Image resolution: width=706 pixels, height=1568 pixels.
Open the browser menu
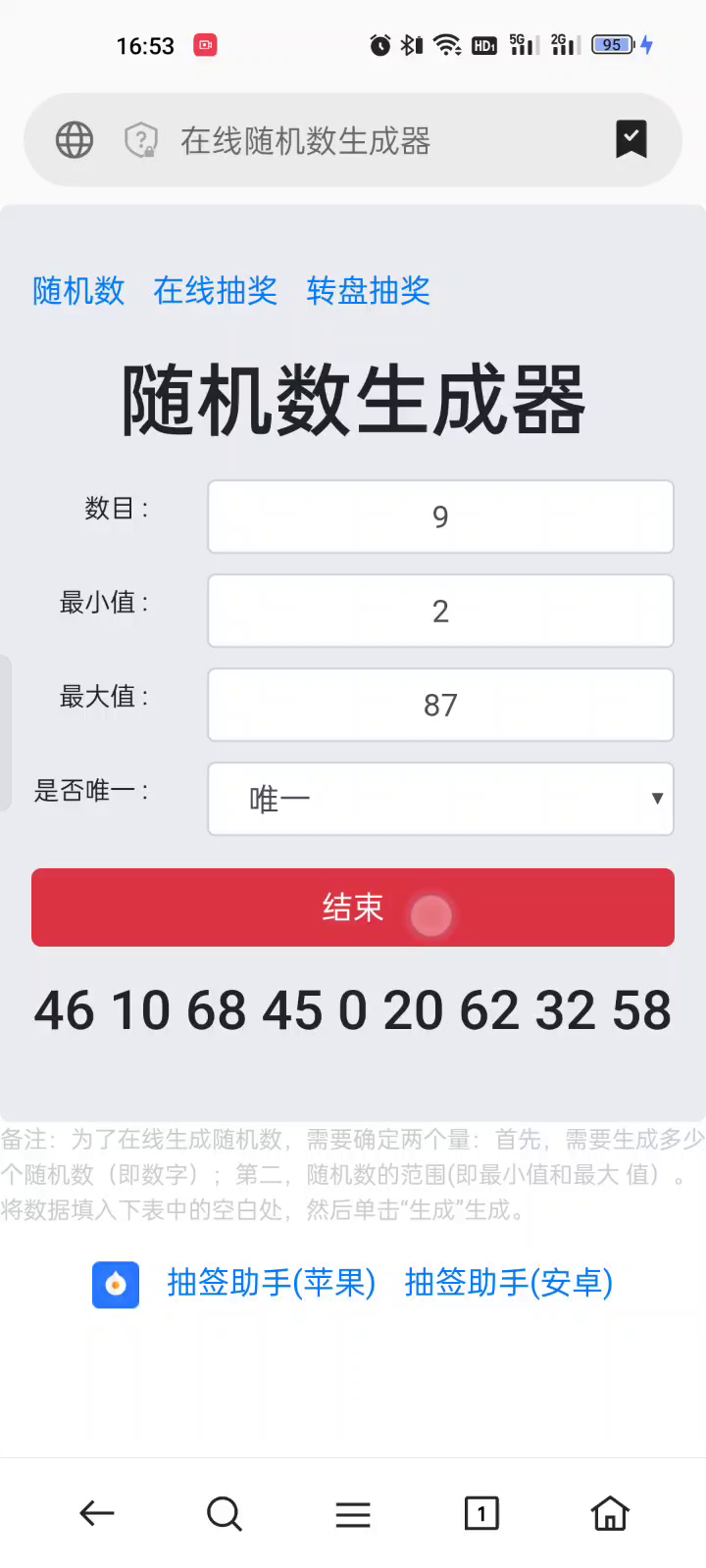pos(353,1514)
